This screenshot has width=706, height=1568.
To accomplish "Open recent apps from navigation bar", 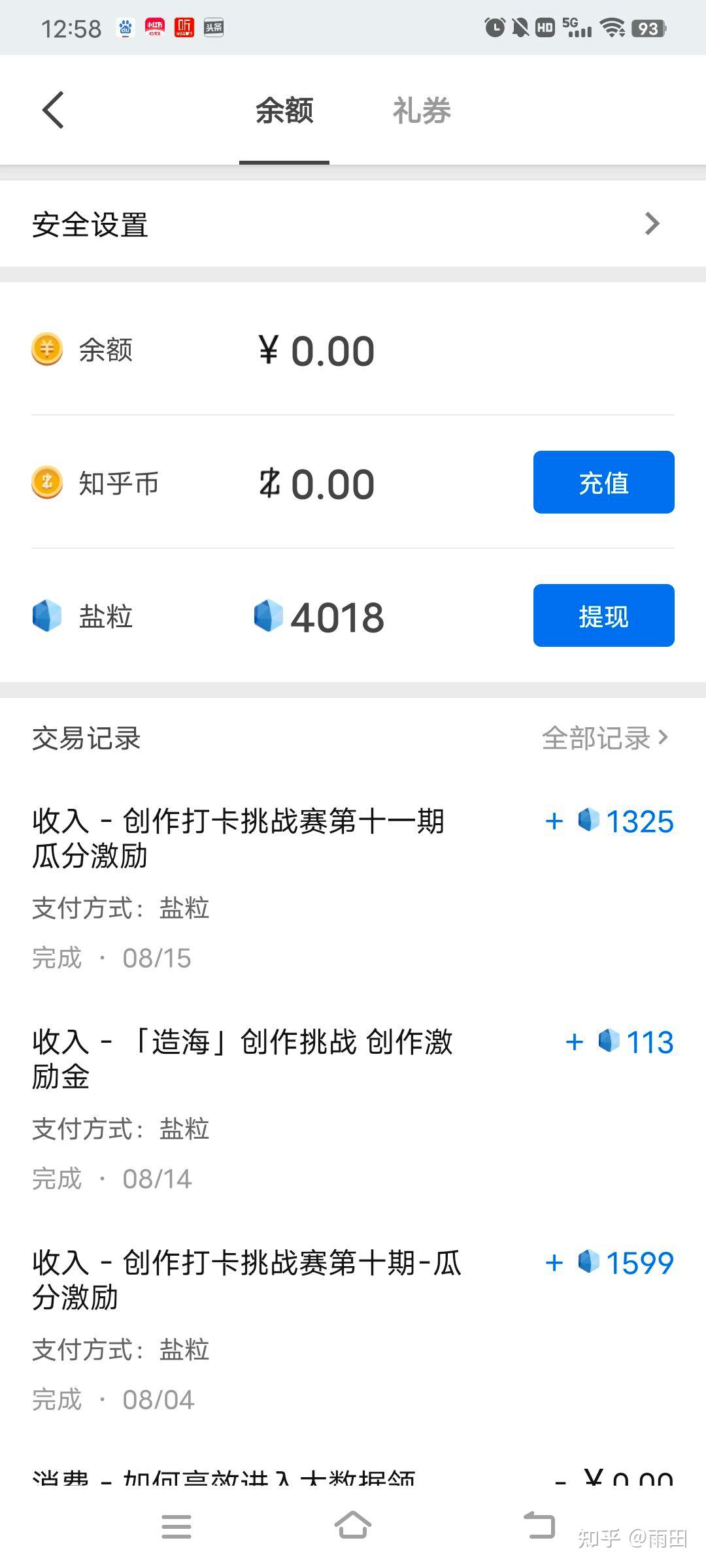I will 176,1527.
